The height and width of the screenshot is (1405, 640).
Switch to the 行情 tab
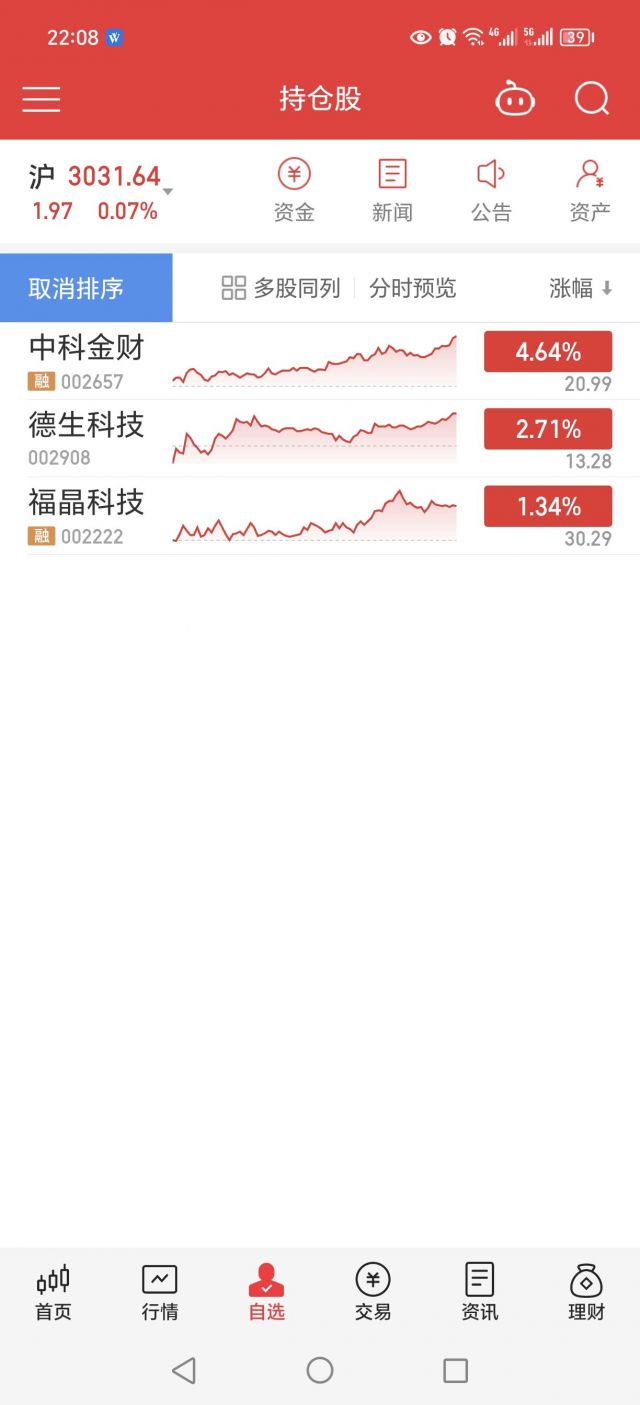point(160,1292)
